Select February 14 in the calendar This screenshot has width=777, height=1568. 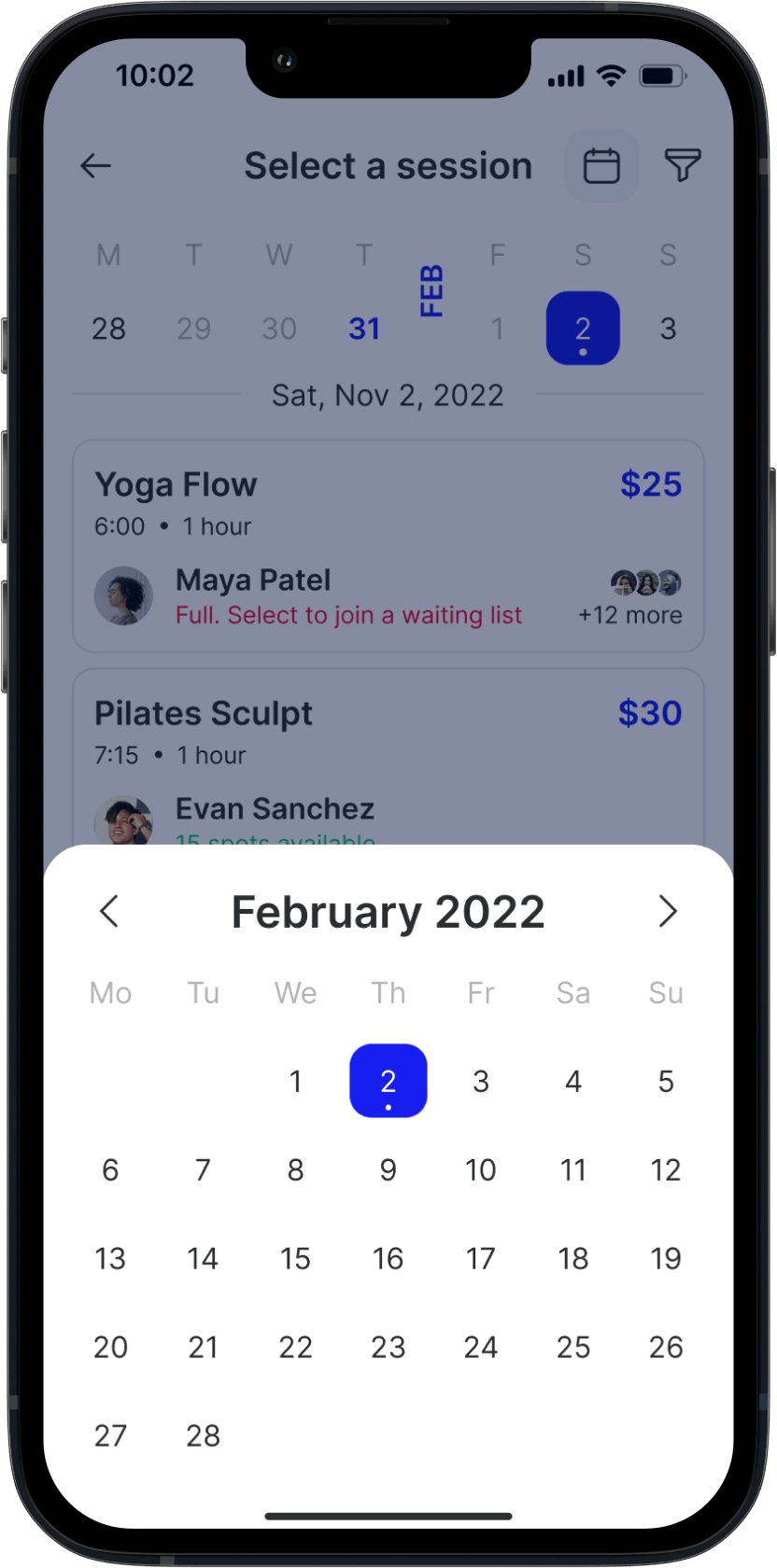203,1258
